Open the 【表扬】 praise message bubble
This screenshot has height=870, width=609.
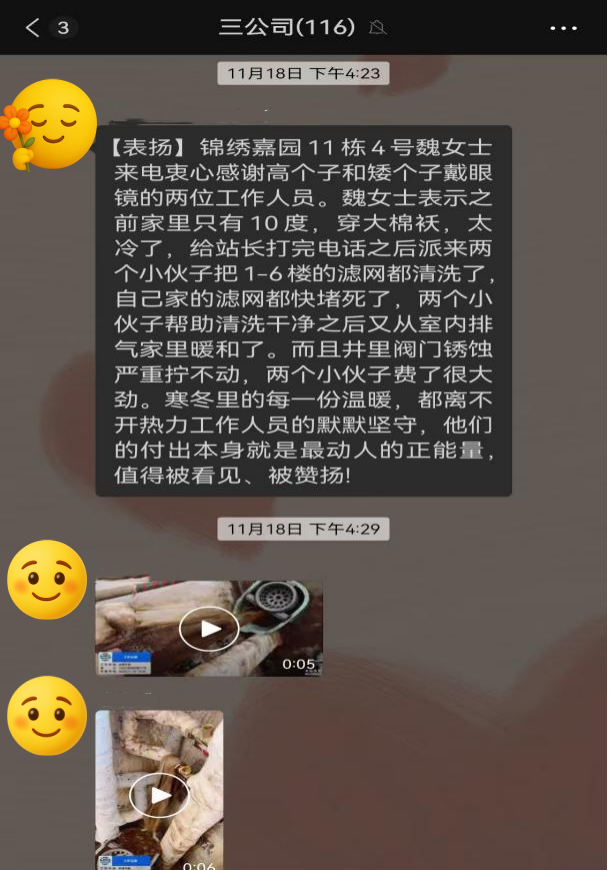click(x=303, y=310)
